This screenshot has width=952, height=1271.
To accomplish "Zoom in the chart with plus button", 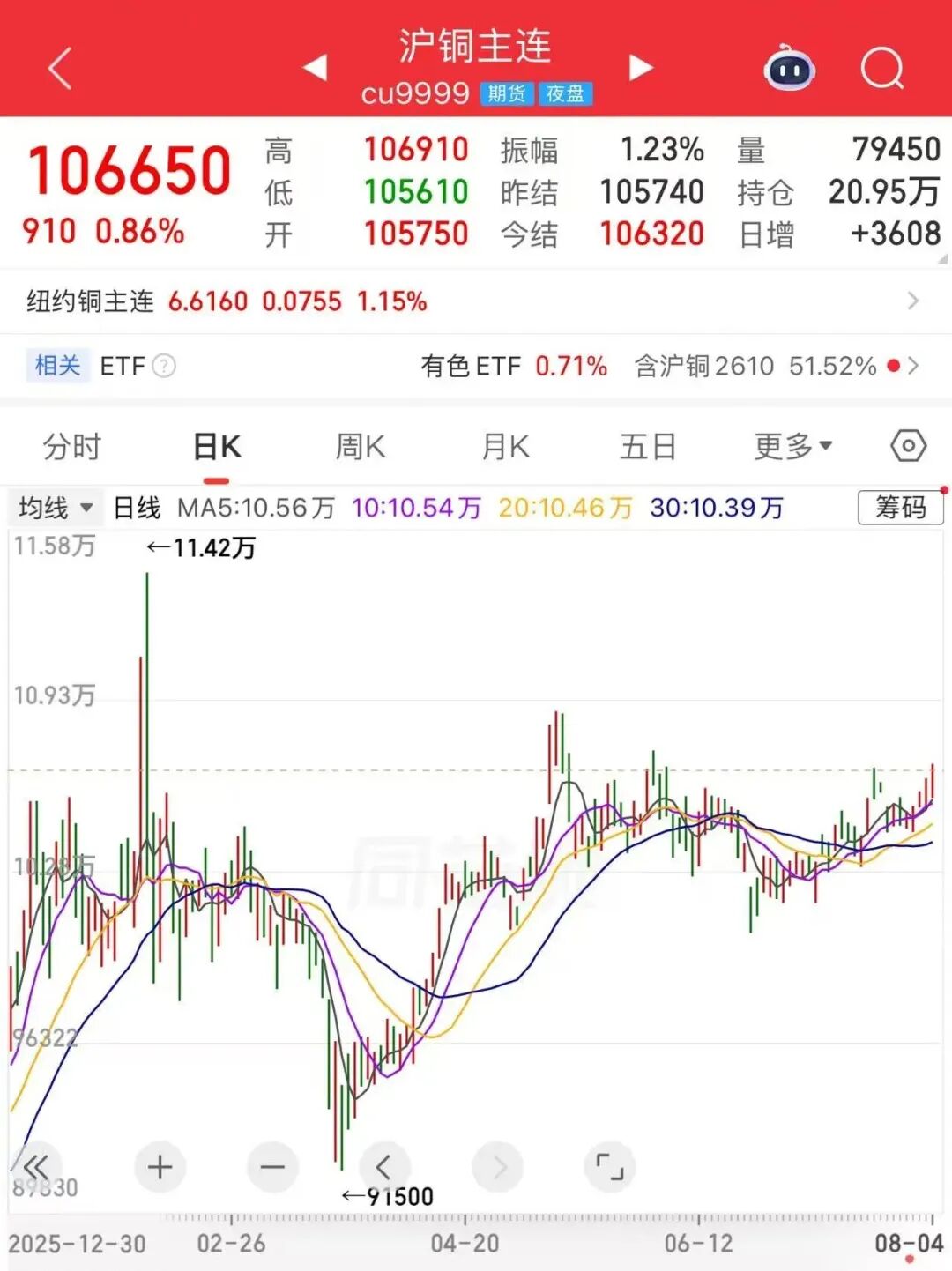I will click(160, 1167).
